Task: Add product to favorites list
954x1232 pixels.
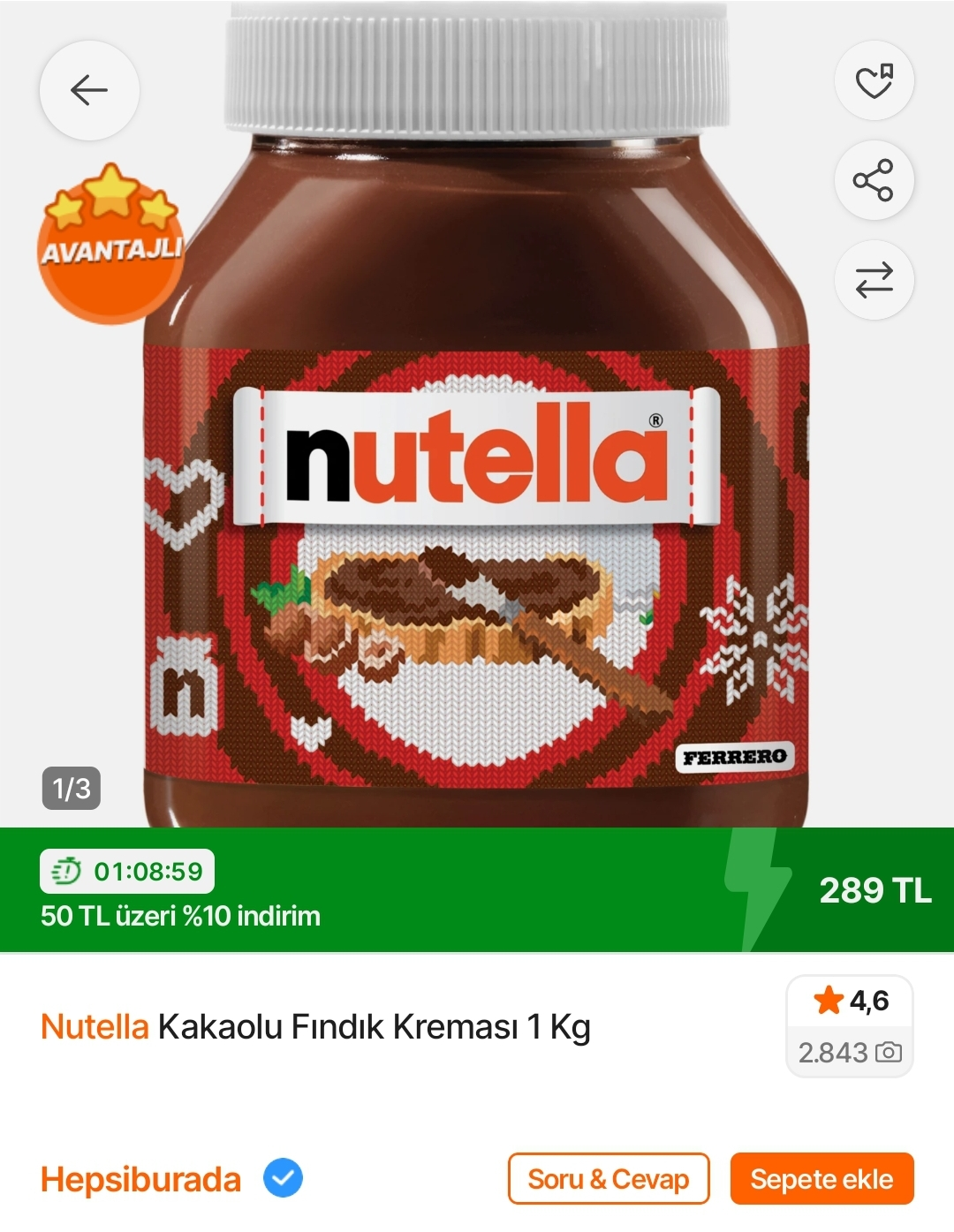Action: point(874,80)
